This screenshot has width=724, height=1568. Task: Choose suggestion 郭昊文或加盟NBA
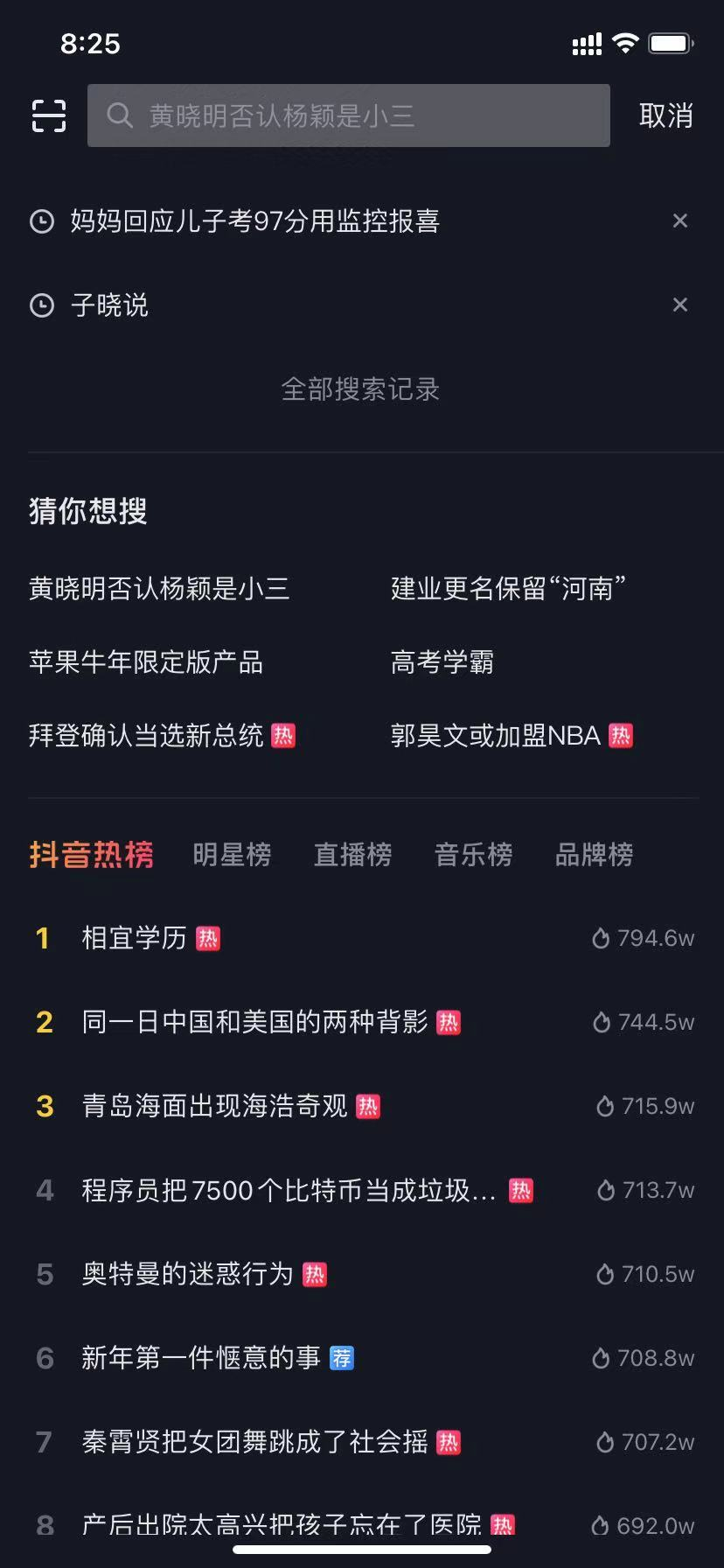coord(496,735)
